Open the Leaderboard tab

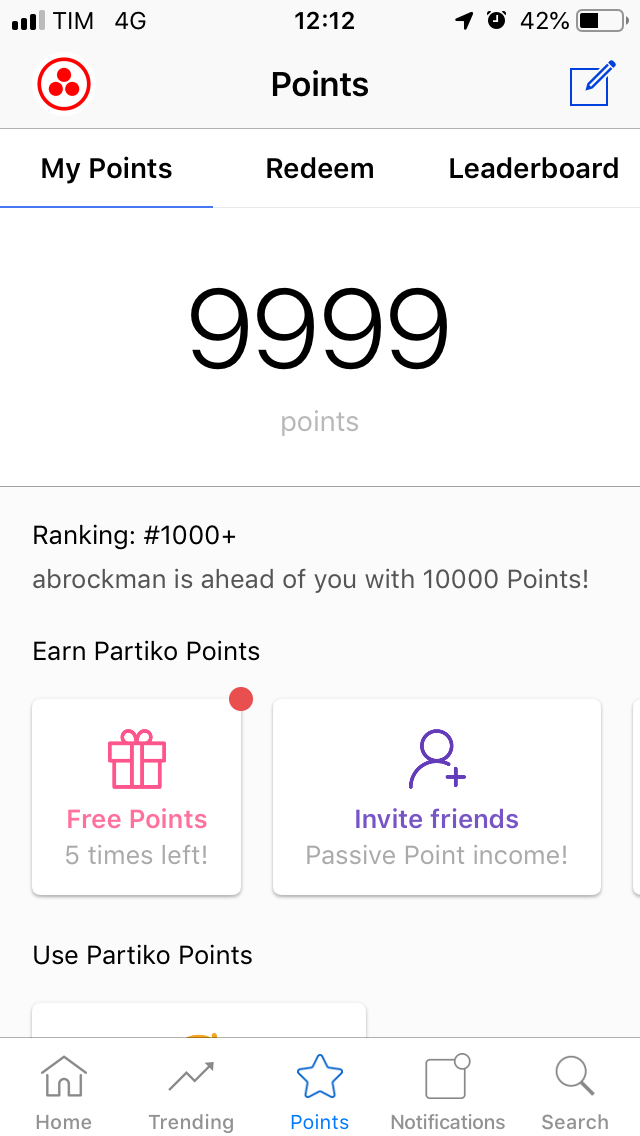click(533, 169)
